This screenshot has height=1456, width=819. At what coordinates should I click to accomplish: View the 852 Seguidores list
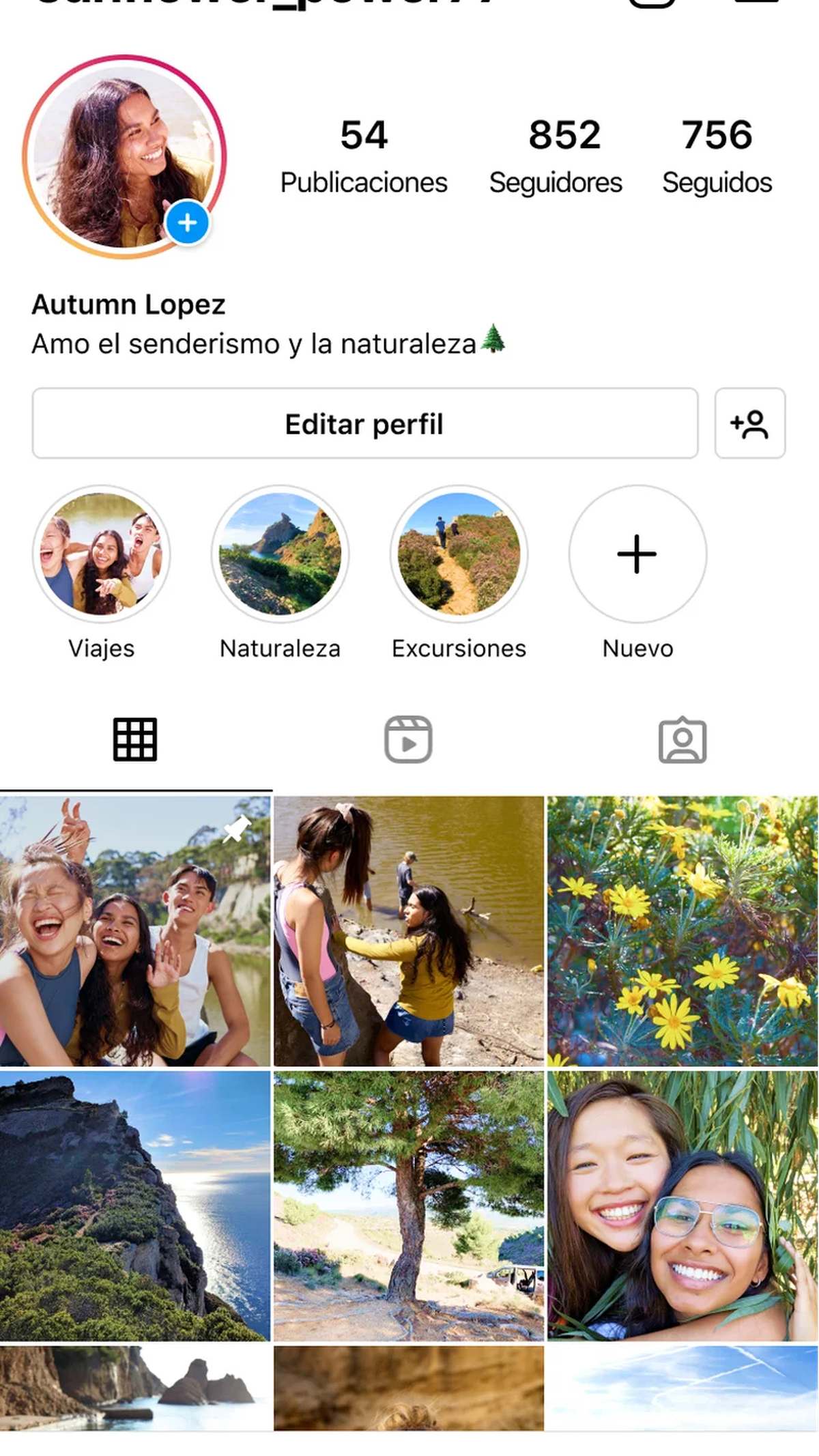click(x=556, y=156)
